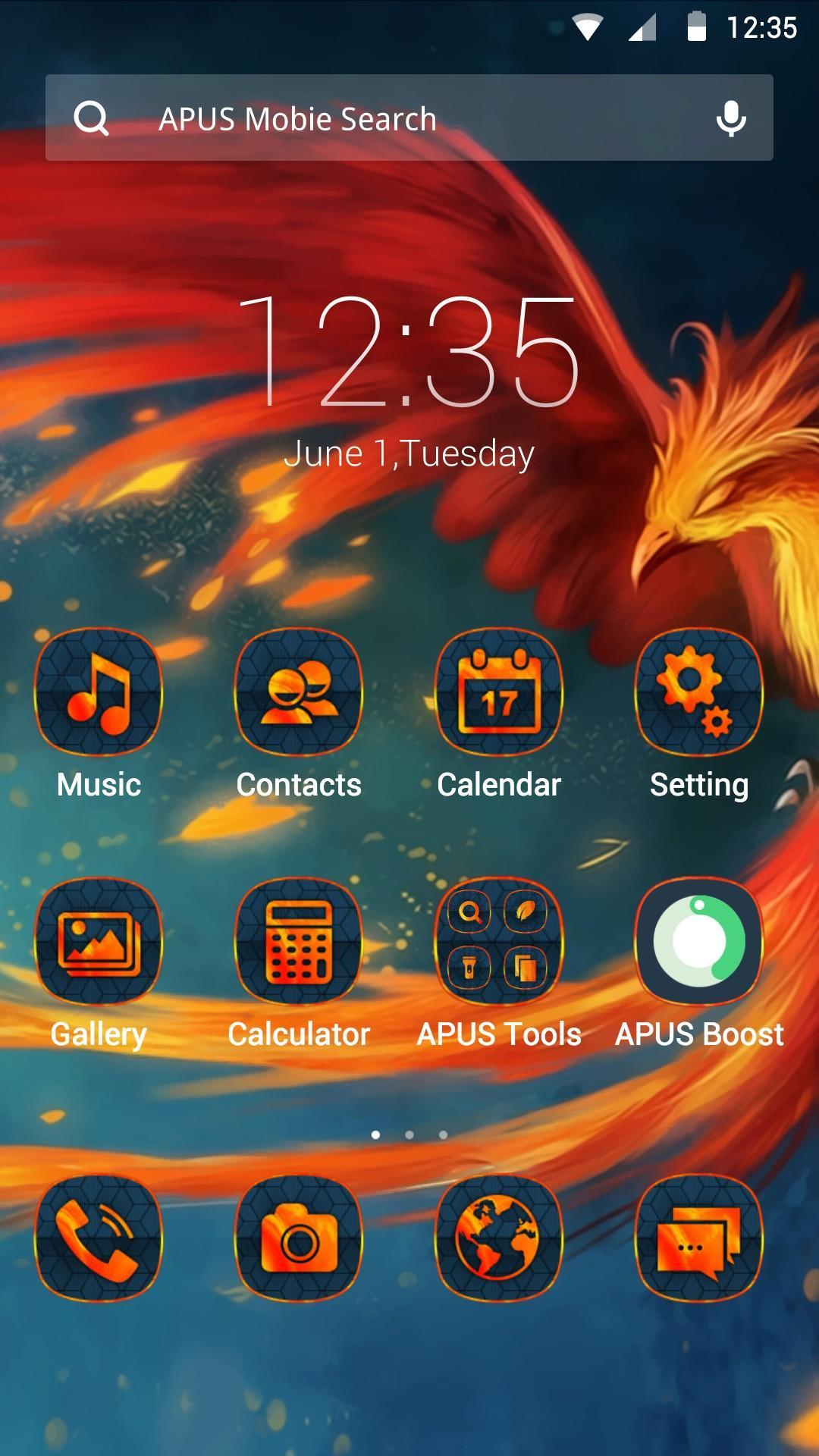The width and height of the screenshot is (819, 1456).
Task: Tap the date June 1, Tuesday
Action: point(409,453)
